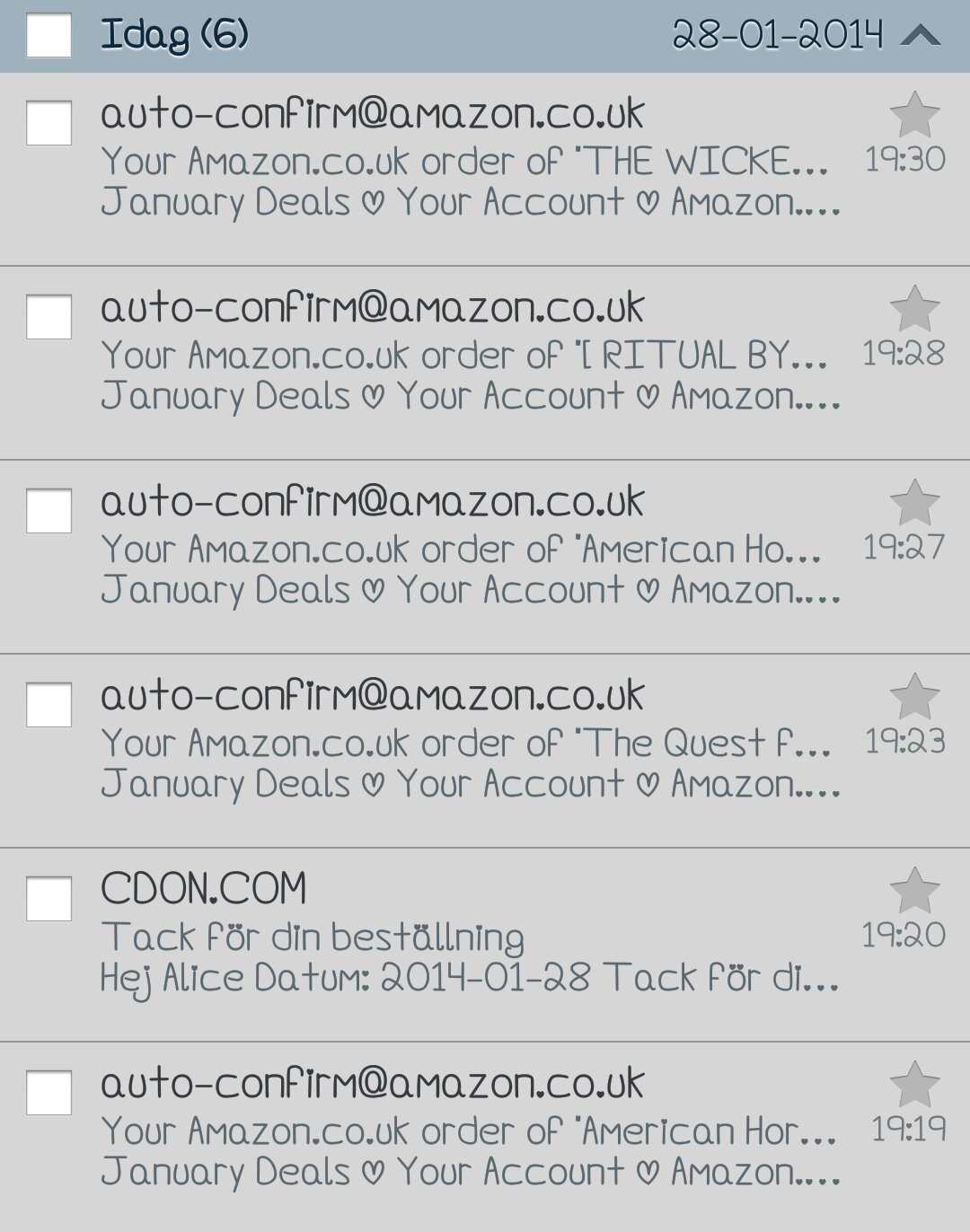Star the Amazon email from 19:28
This screenshot has width=970, height=1232.
pos(913,310)
